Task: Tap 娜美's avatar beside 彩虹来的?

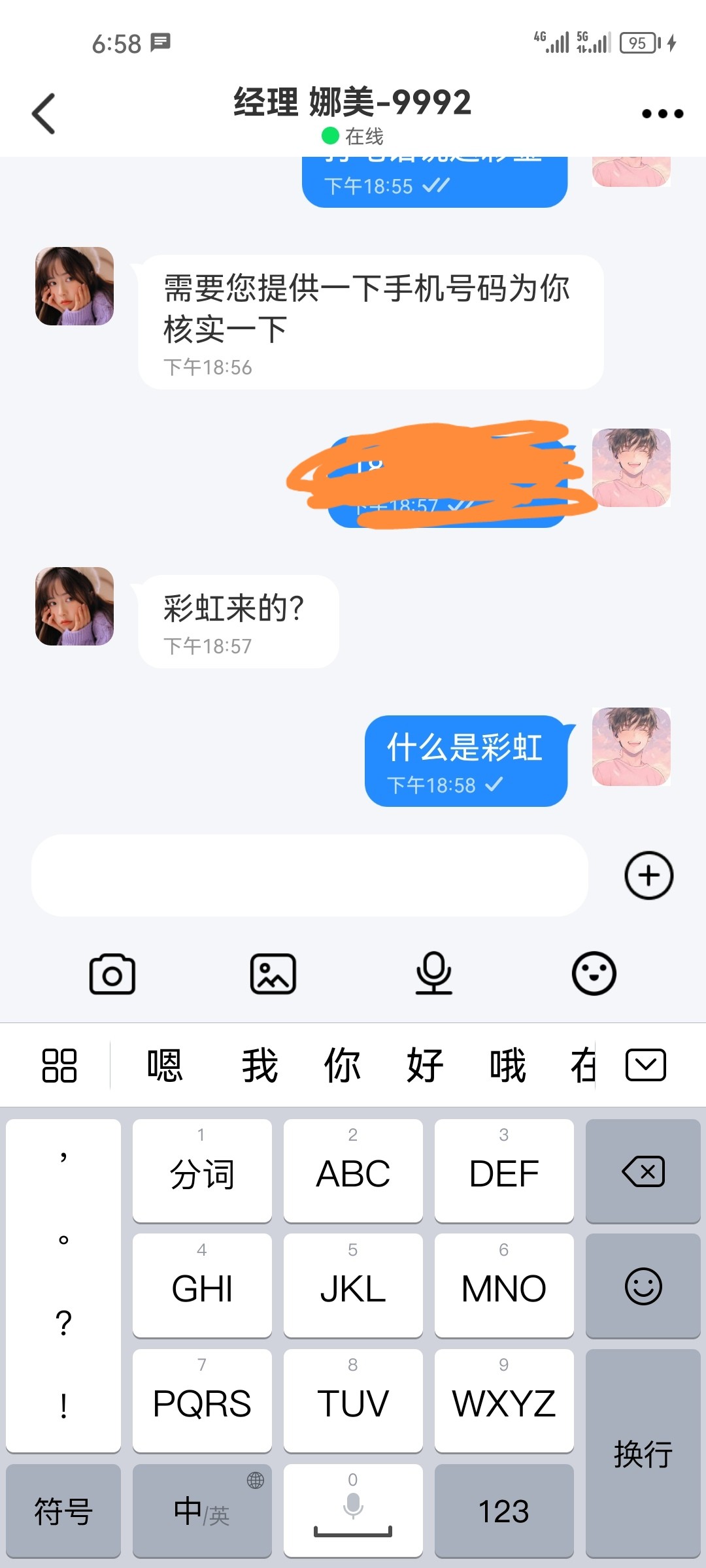Action: pyautogui.click(x=75, y=606)
